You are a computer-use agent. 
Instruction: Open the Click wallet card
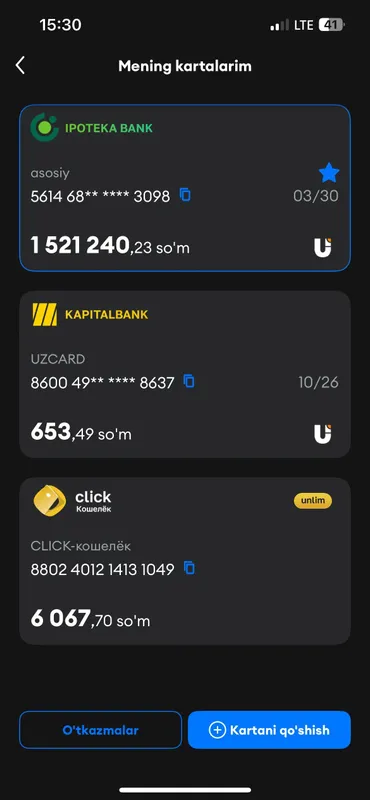pyautogui.click(x=185, y=561)
